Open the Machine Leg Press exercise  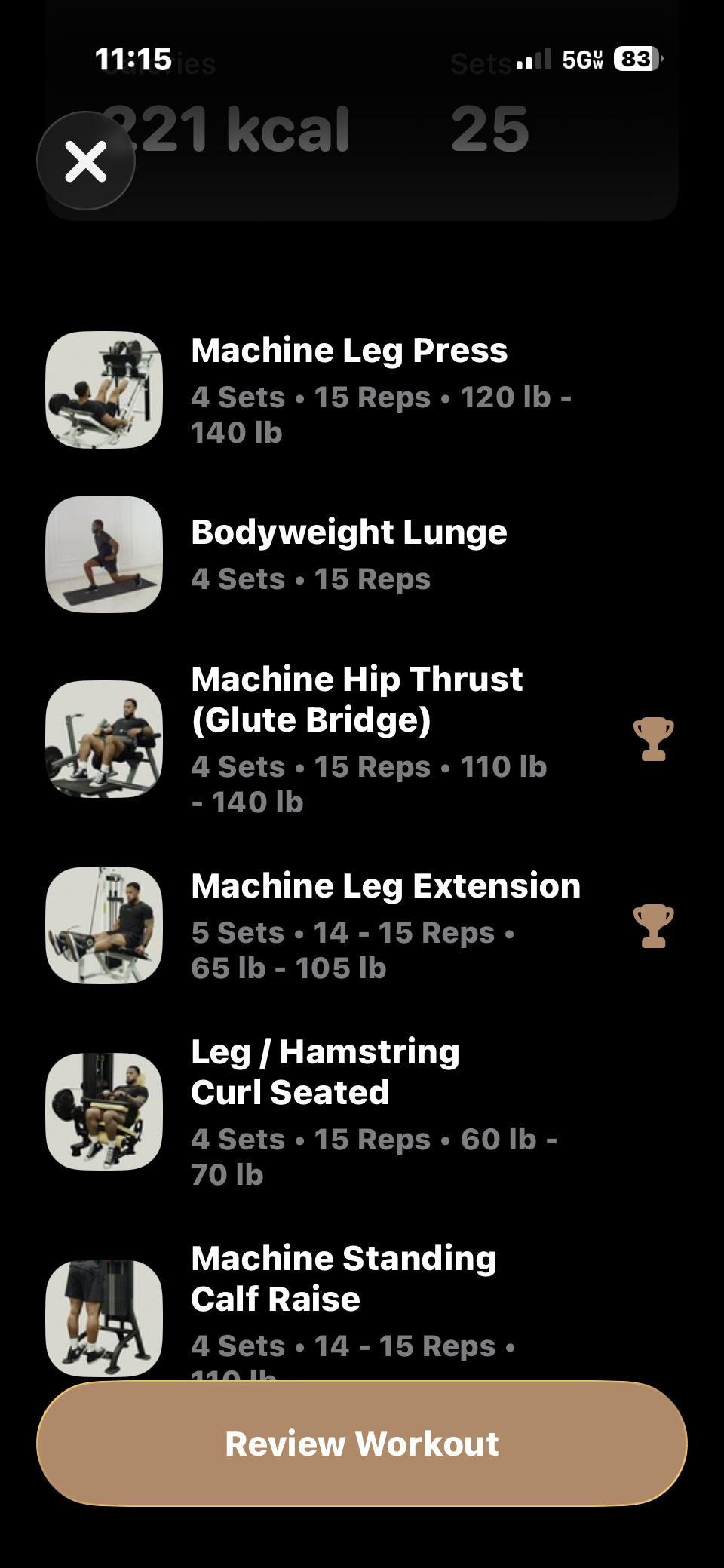click(348, 389)
